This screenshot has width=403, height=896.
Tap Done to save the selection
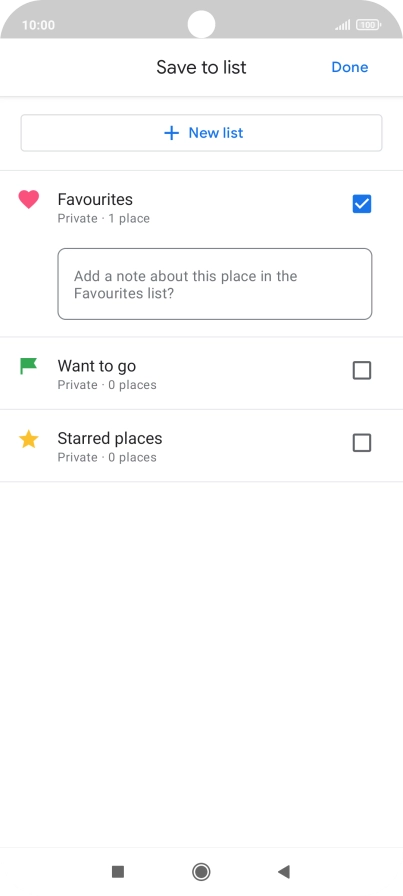pos(349,67)
